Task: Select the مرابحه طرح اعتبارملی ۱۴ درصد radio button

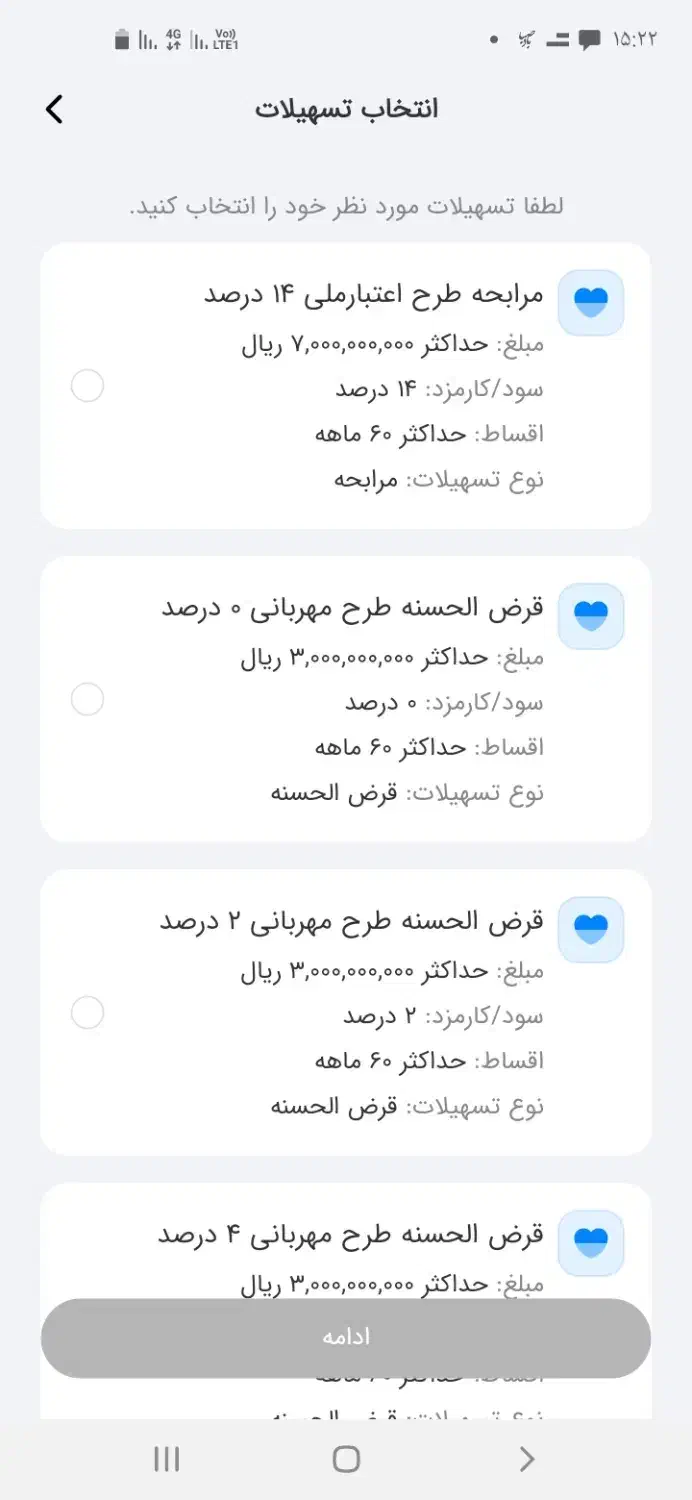Action: point(88,386)
